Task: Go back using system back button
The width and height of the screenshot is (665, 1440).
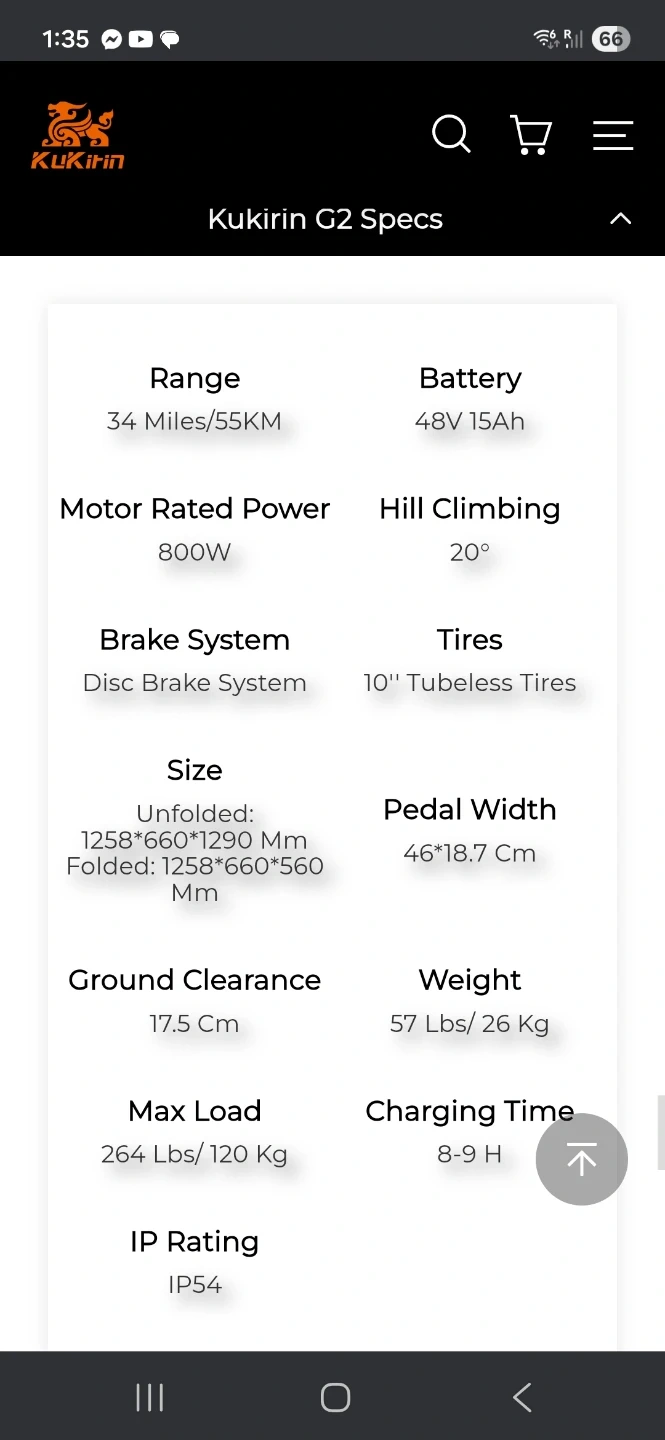Action: pyautogui.click(x=522, y=1397)
